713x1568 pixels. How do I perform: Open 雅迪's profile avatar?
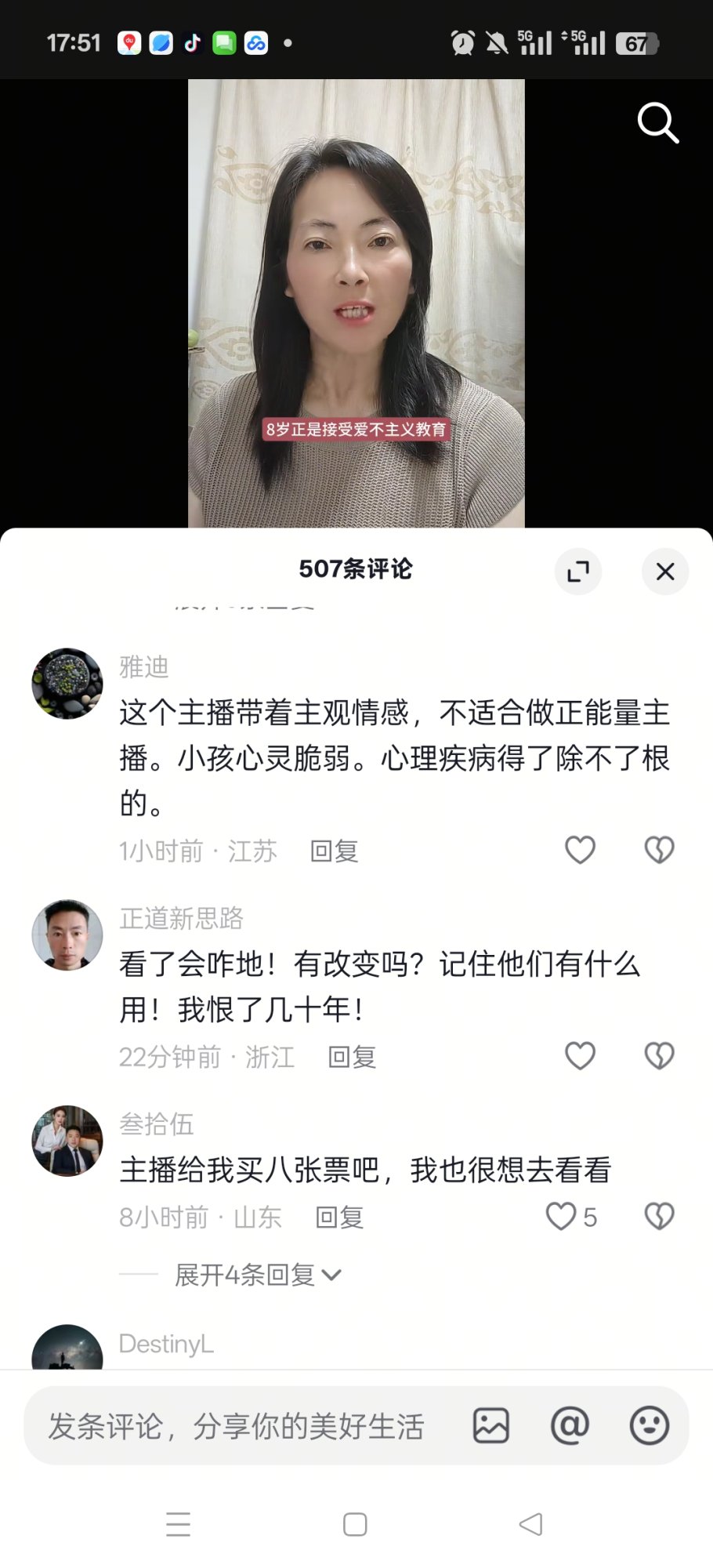pyautogui.click(x=67, y=684)
